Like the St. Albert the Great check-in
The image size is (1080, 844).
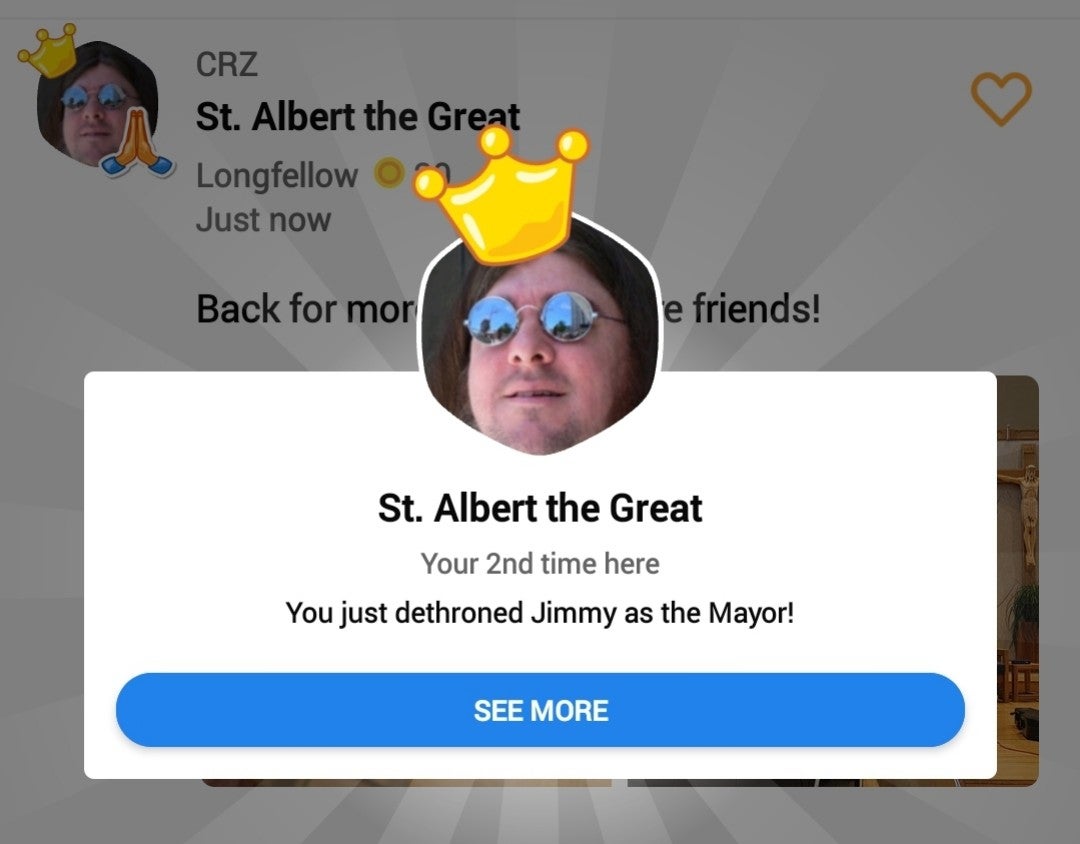coord(1000,99)
